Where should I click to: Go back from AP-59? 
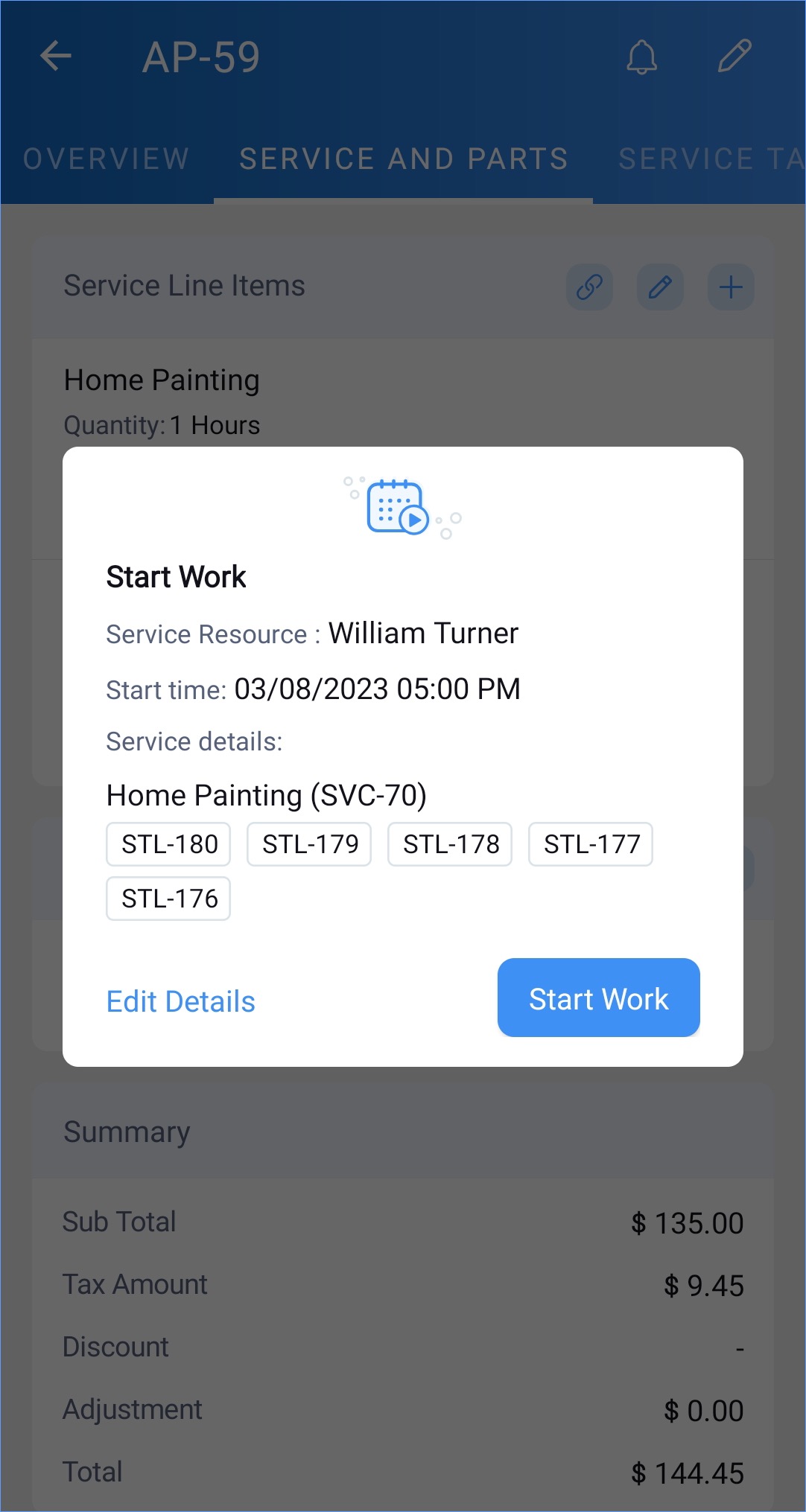[x=56, y=56]
